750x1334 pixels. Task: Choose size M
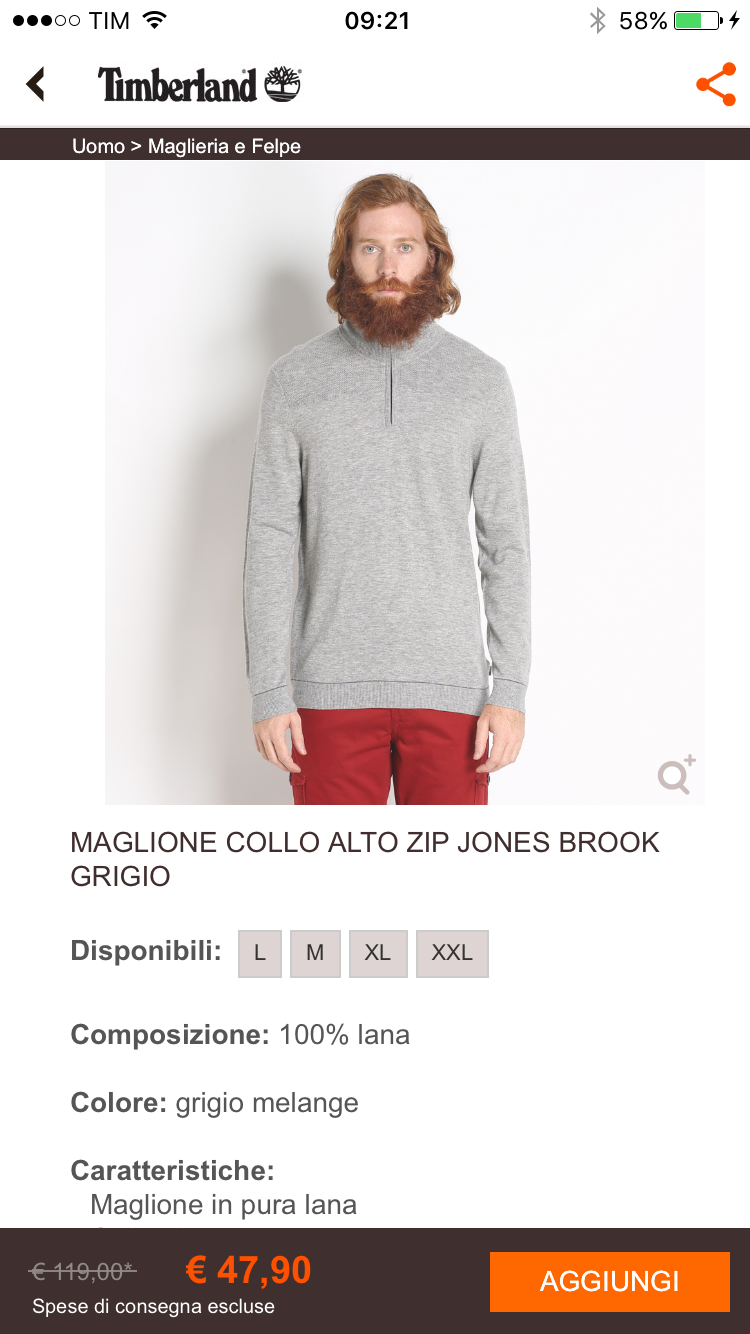(315, 953)
